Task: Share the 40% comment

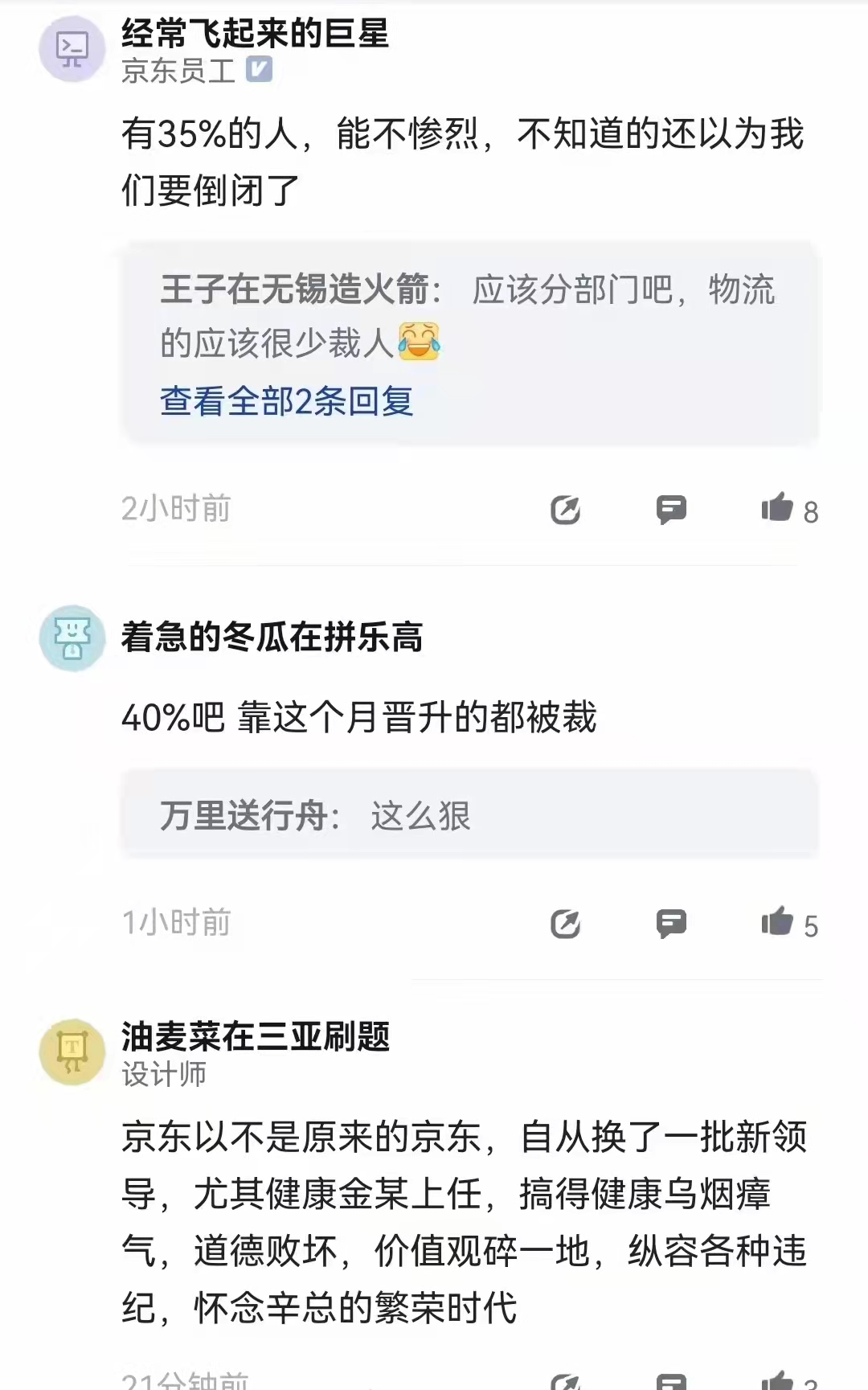Action: 567,925
